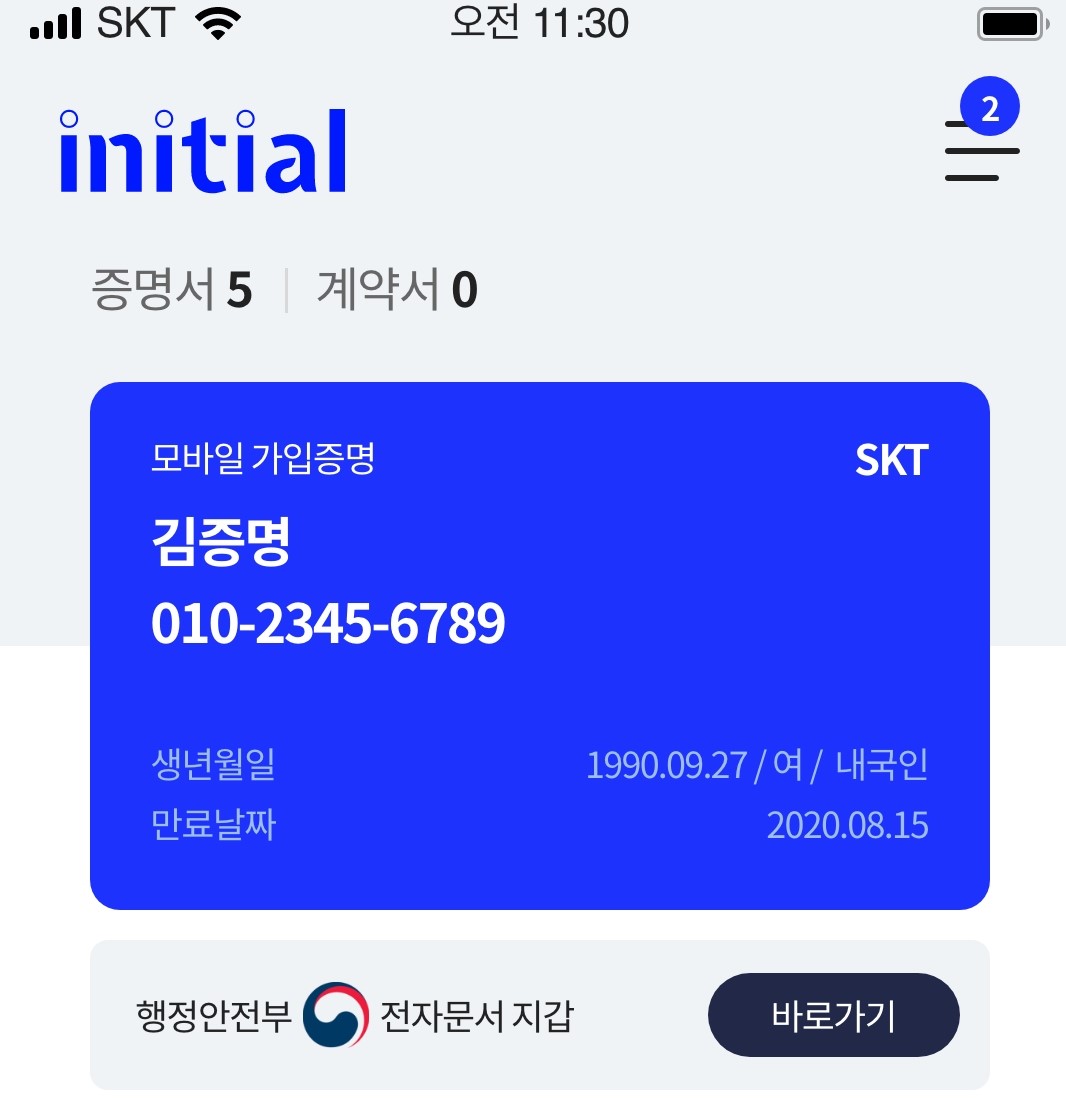Tap the 만료날짜 expiration date row
Image resolution: width=1066 pixels, height=1107 pixels.
214,826
